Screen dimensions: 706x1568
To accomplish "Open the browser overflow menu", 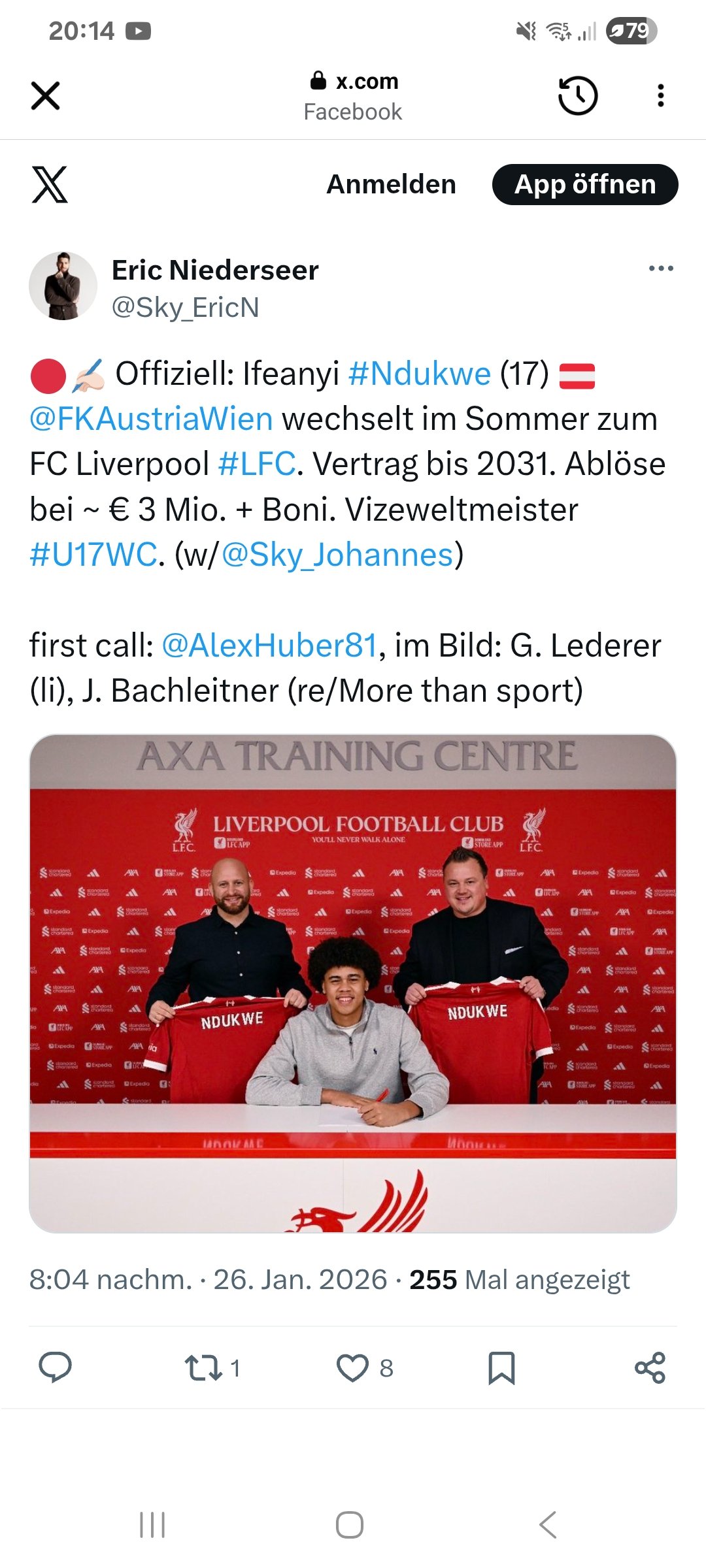I will click(x=661, y=96).
